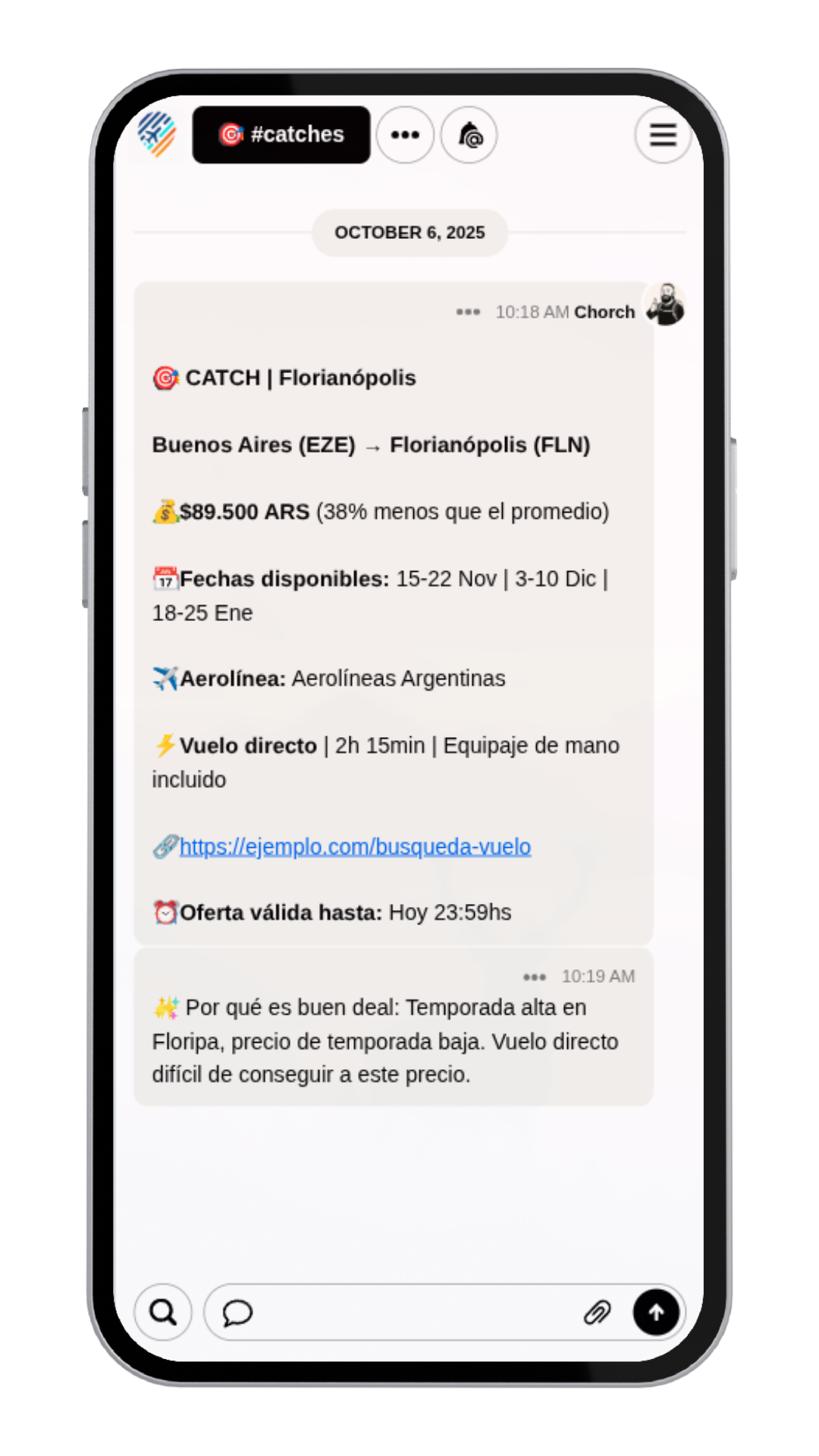Open the ejemplo.com/busqueda-vuelo link
The width and height of the screenshot is (819, 1456).
point(355,846)
